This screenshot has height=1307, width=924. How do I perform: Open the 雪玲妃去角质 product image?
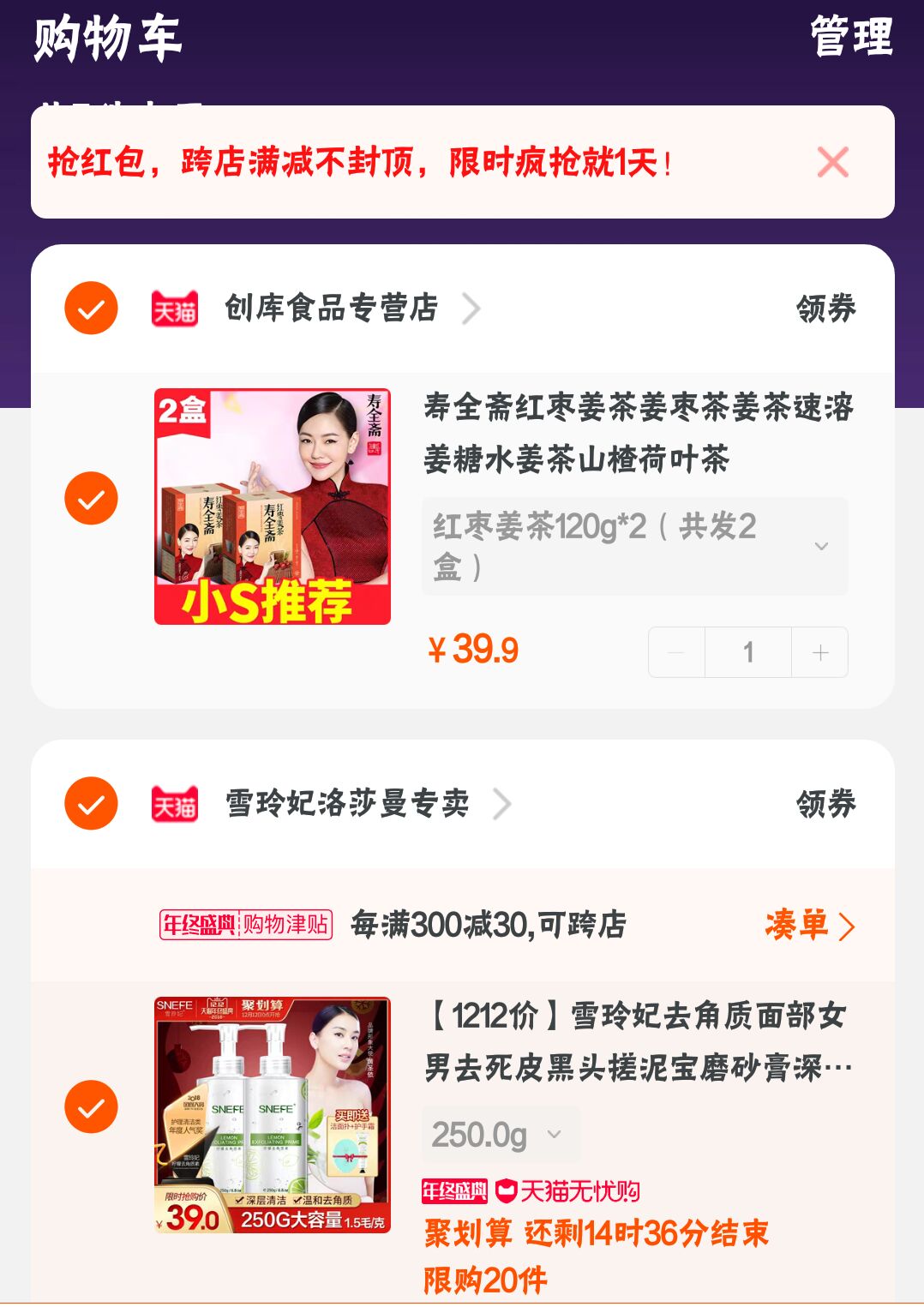[273, 1114]
